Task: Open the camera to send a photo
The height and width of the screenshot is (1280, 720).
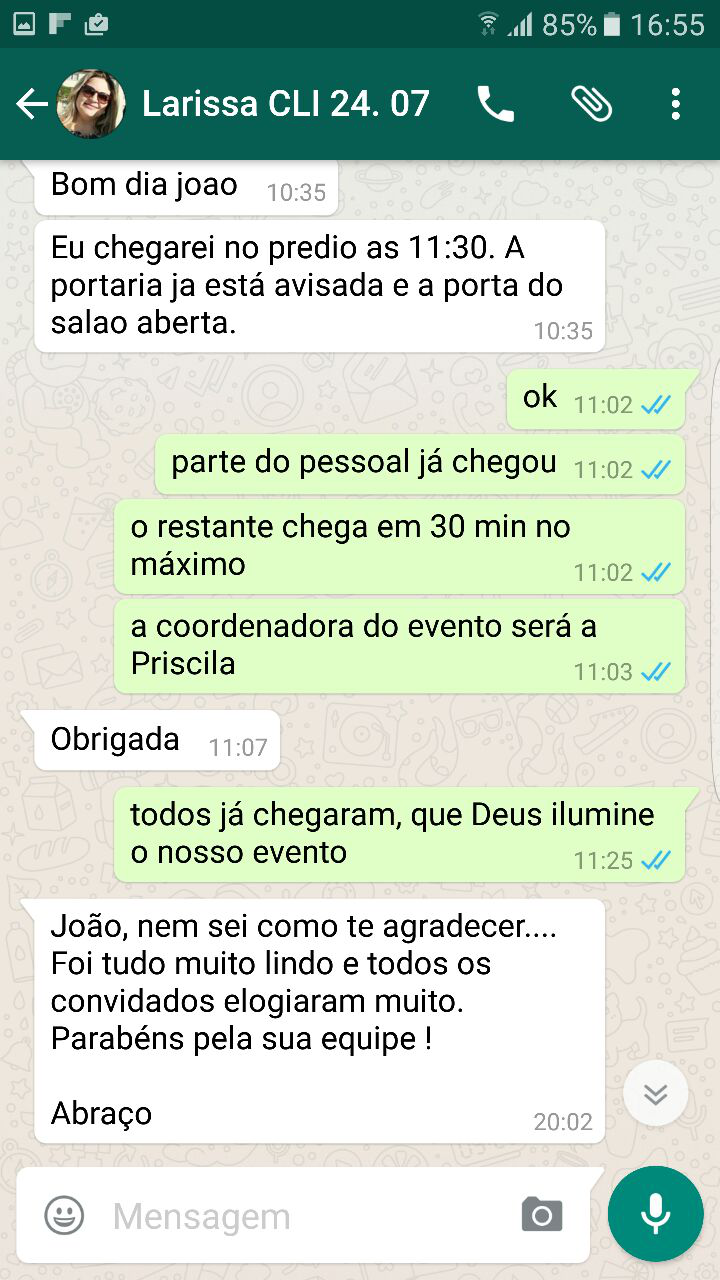Action: pos(542,1216)
